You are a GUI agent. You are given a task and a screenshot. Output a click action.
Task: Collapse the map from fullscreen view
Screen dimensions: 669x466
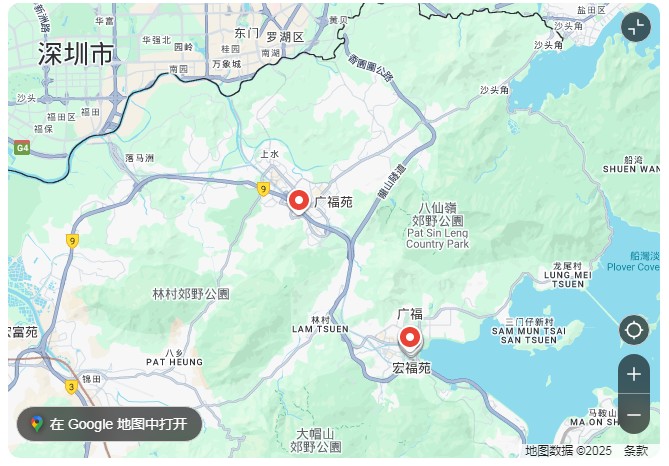tap(635, 27)
